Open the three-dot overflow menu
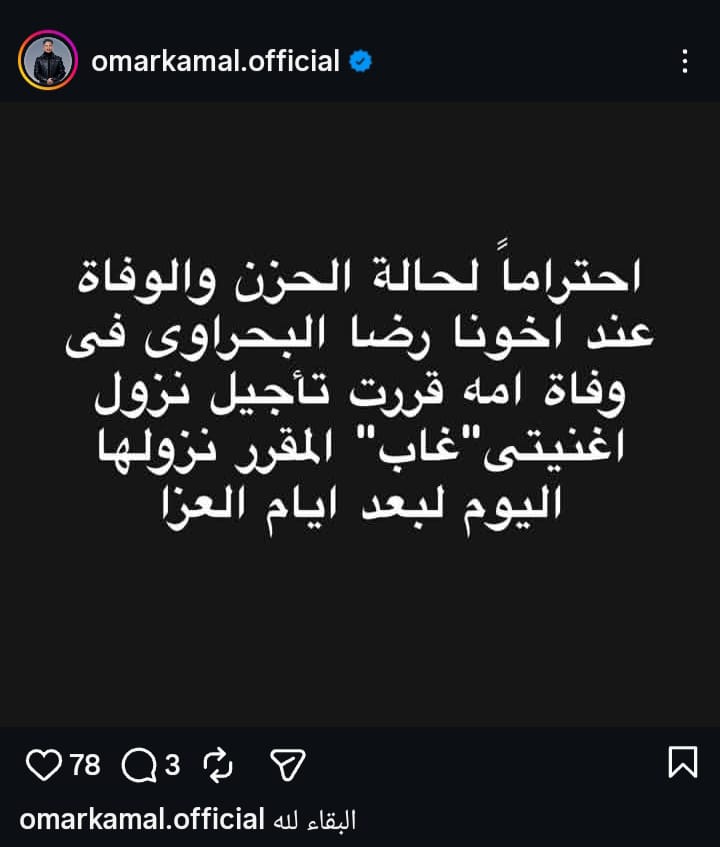 click(x=685, y=61)
